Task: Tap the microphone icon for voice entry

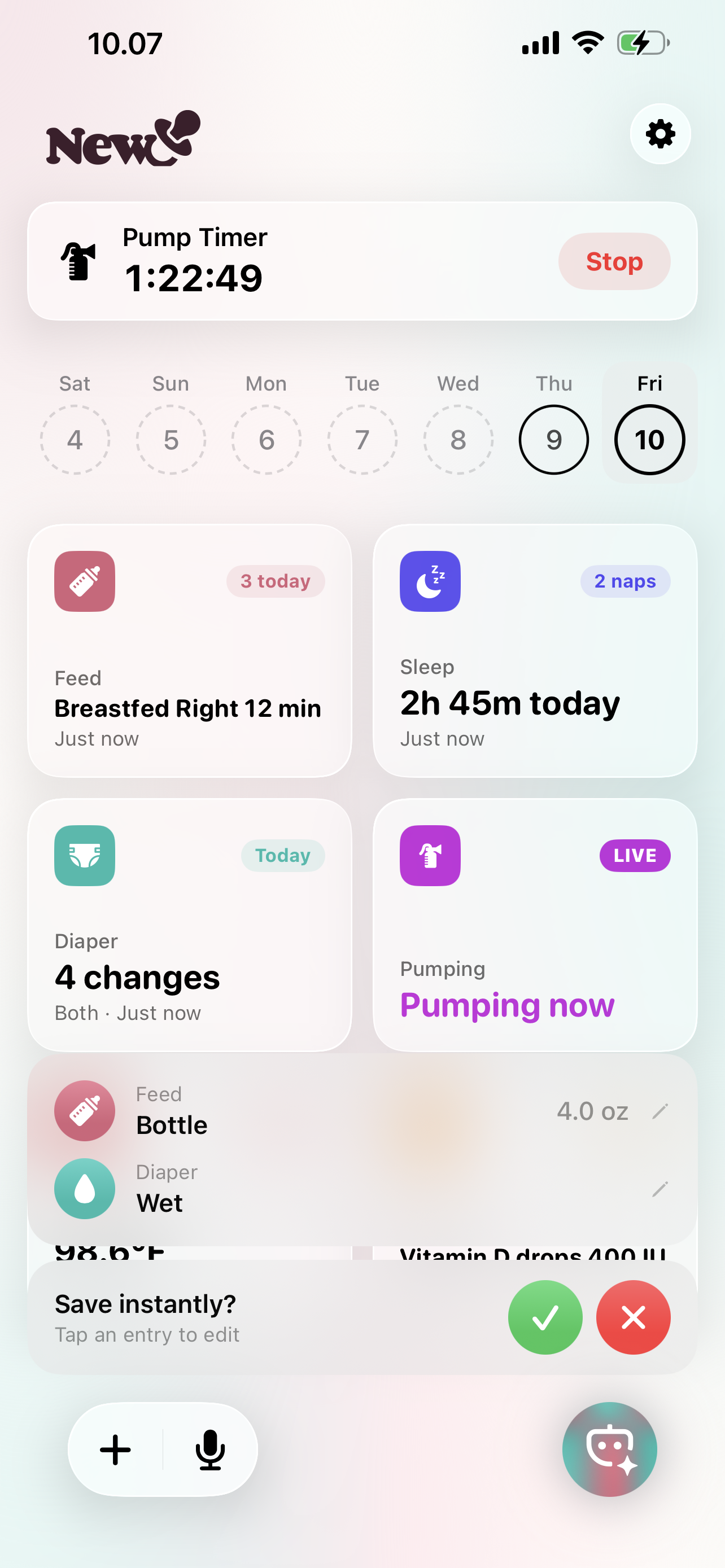Action: (x=210, y=1449)
